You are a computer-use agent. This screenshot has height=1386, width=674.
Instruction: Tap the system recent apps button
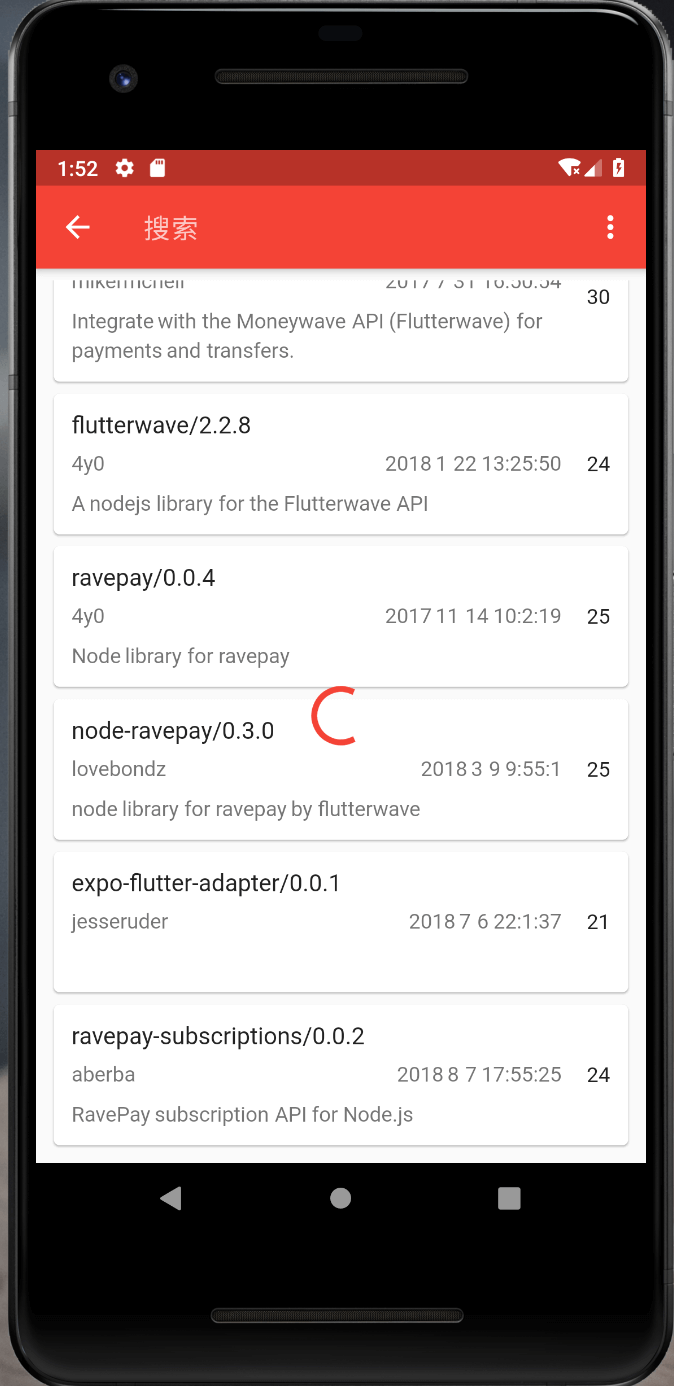click(509, 1198)
